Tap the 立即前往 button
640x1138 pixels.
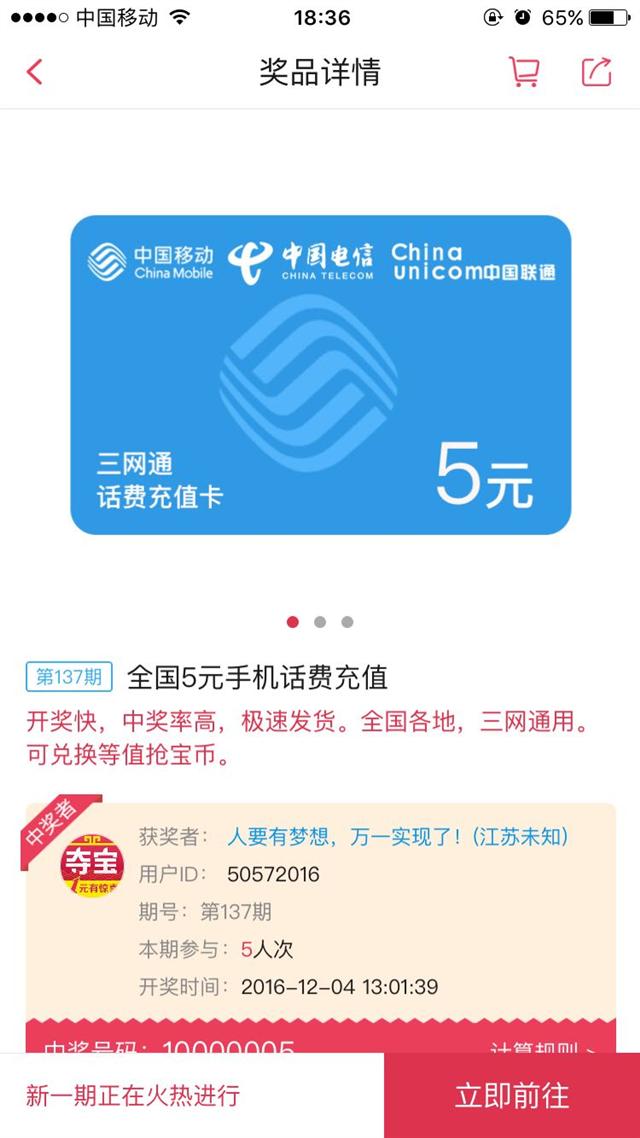(x=512, y=1096)
